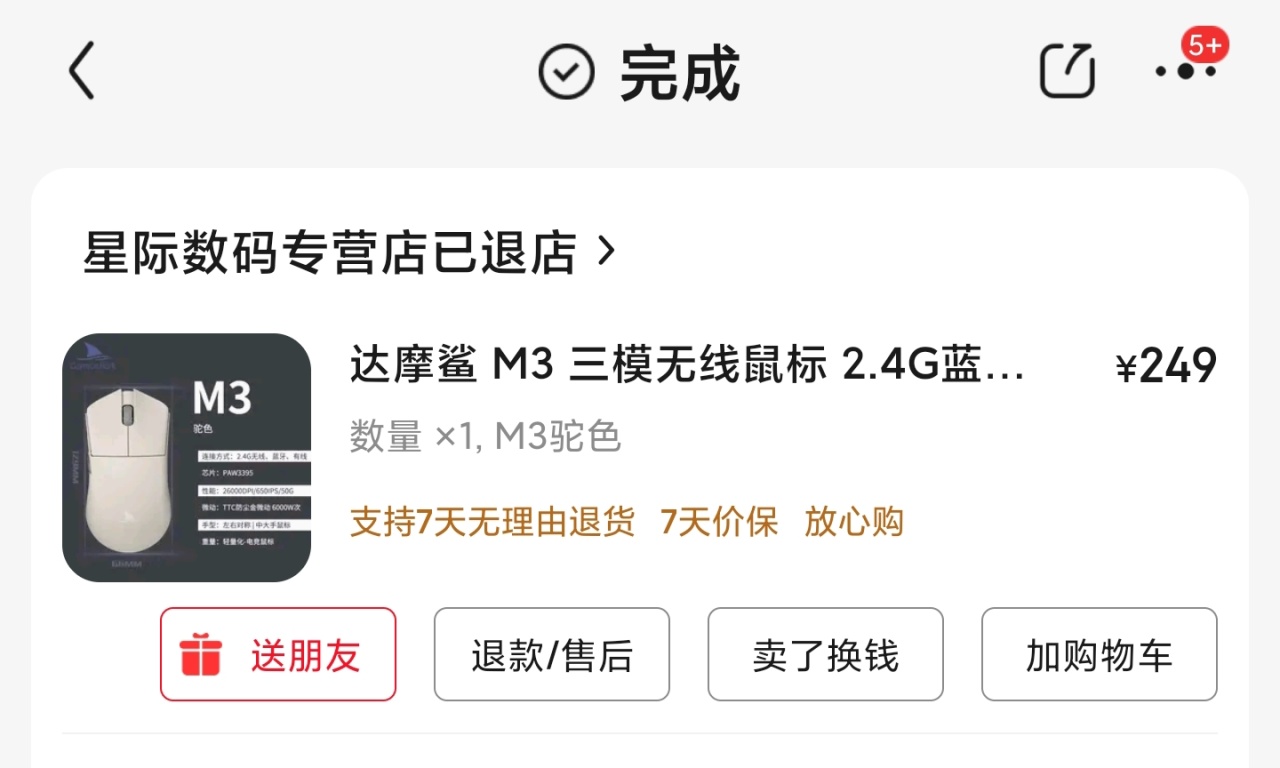The image size is (1280, 768).
Task: Tap the 送朋友 gift button
Action: pos(278,654)
